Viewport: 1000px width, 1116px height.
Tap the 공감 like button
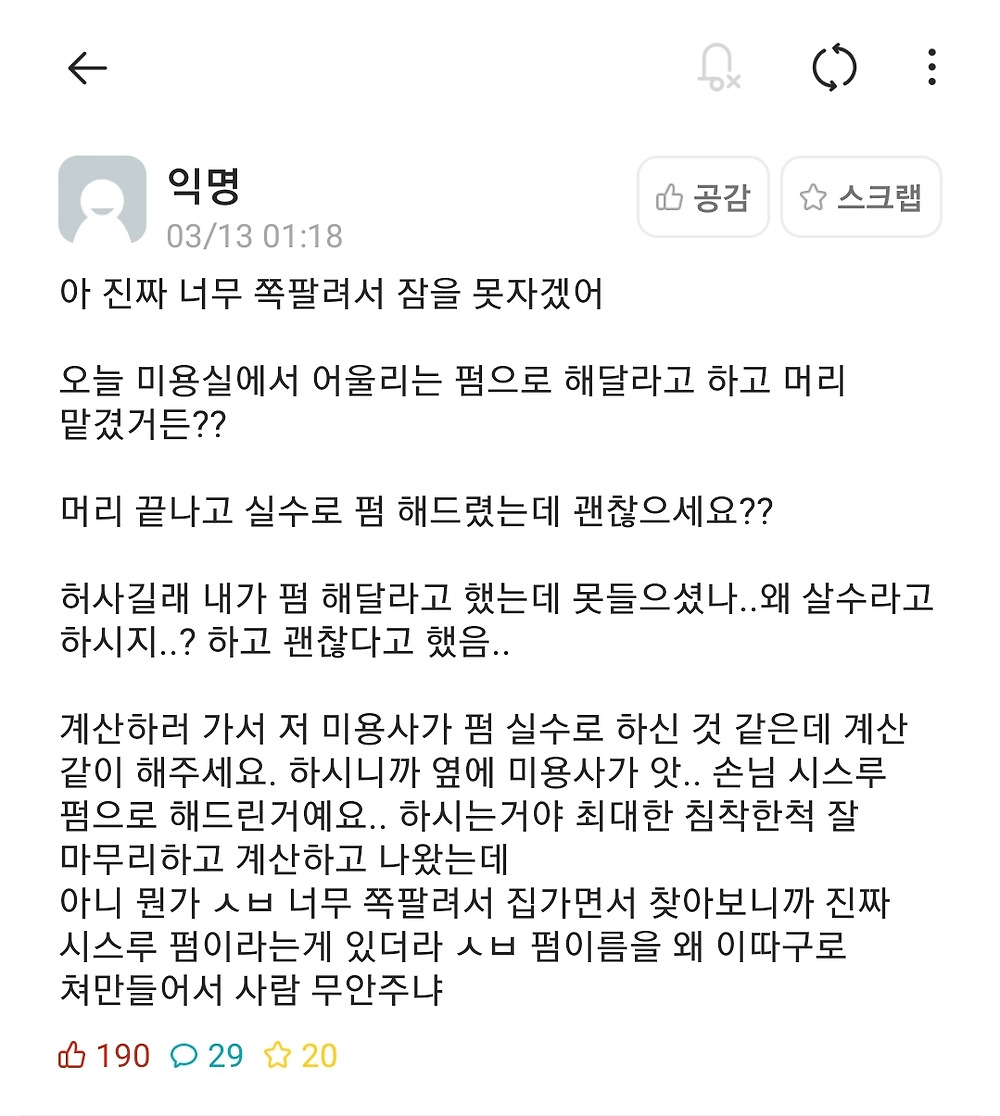tap(703, 197)
